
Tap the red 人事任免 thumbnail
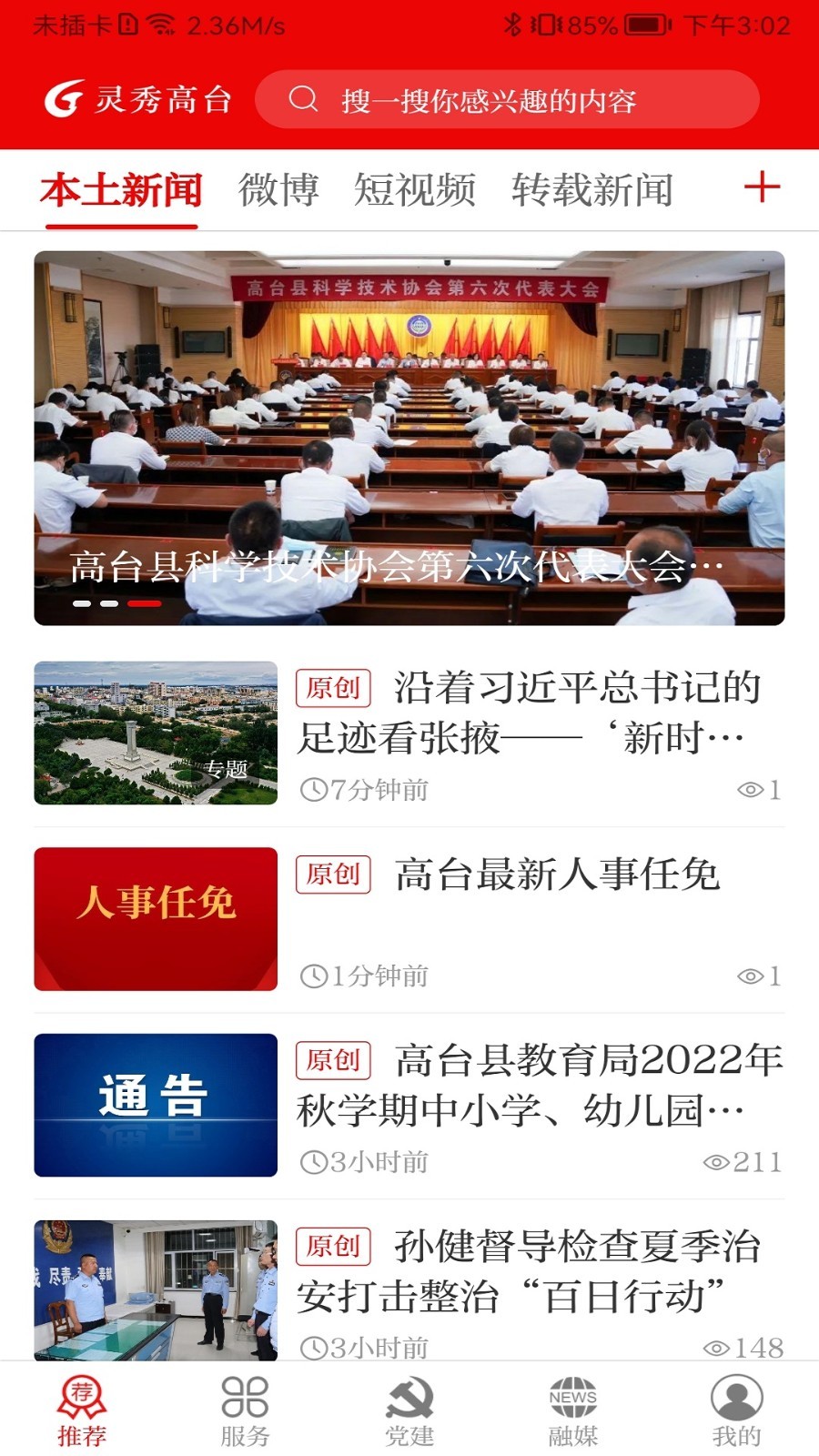point(155,917)
